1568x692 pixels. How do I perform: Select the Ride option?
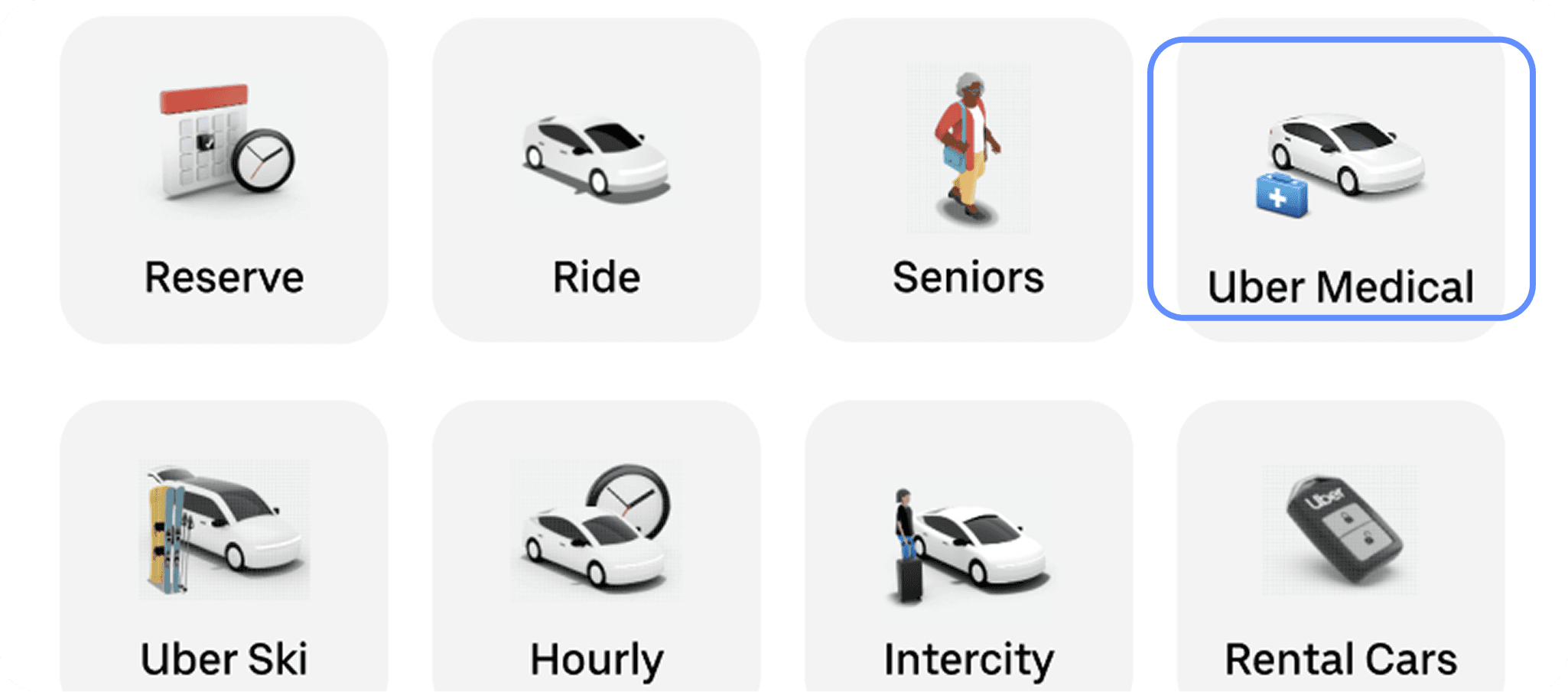coord(597,180)
